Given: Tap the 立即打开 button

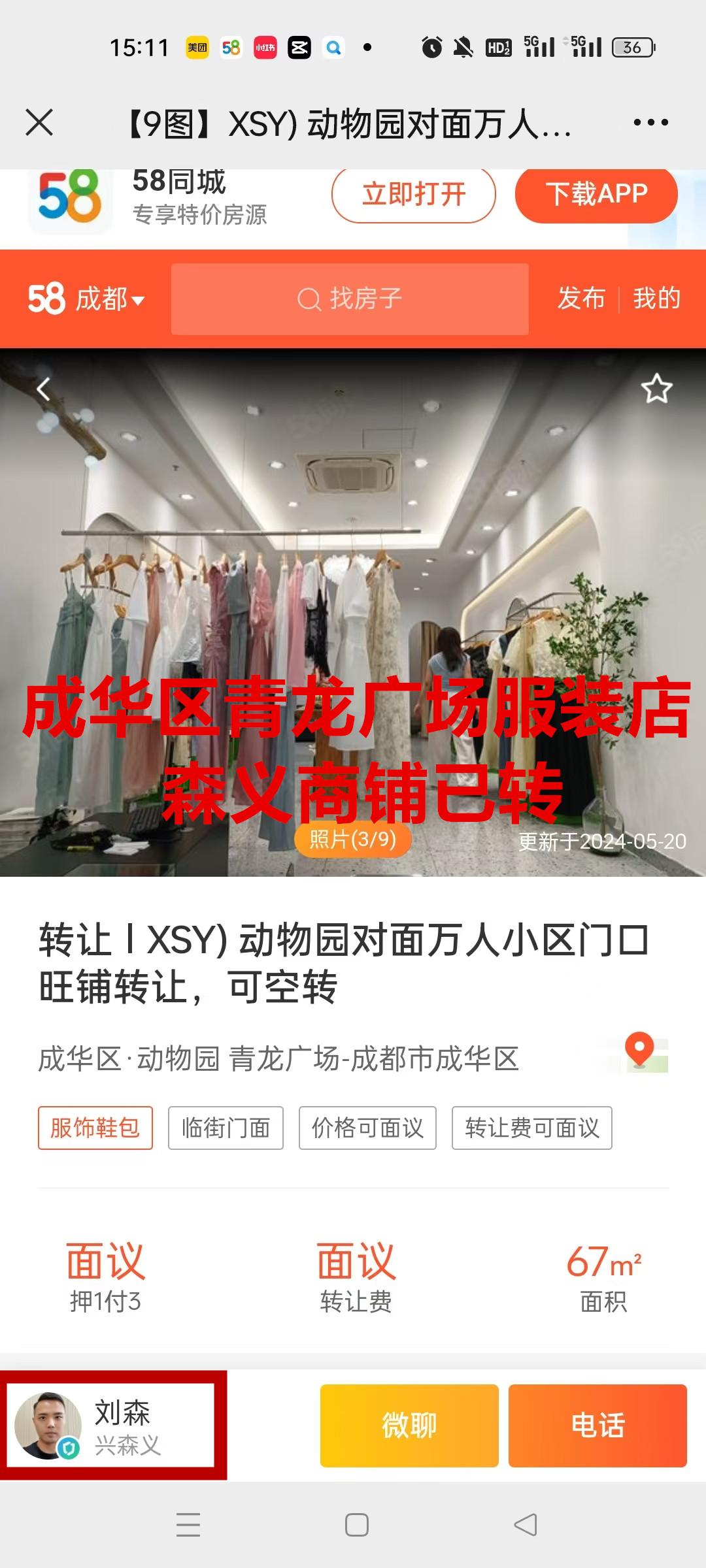Looking at the screenshot, I should (413, 195).
